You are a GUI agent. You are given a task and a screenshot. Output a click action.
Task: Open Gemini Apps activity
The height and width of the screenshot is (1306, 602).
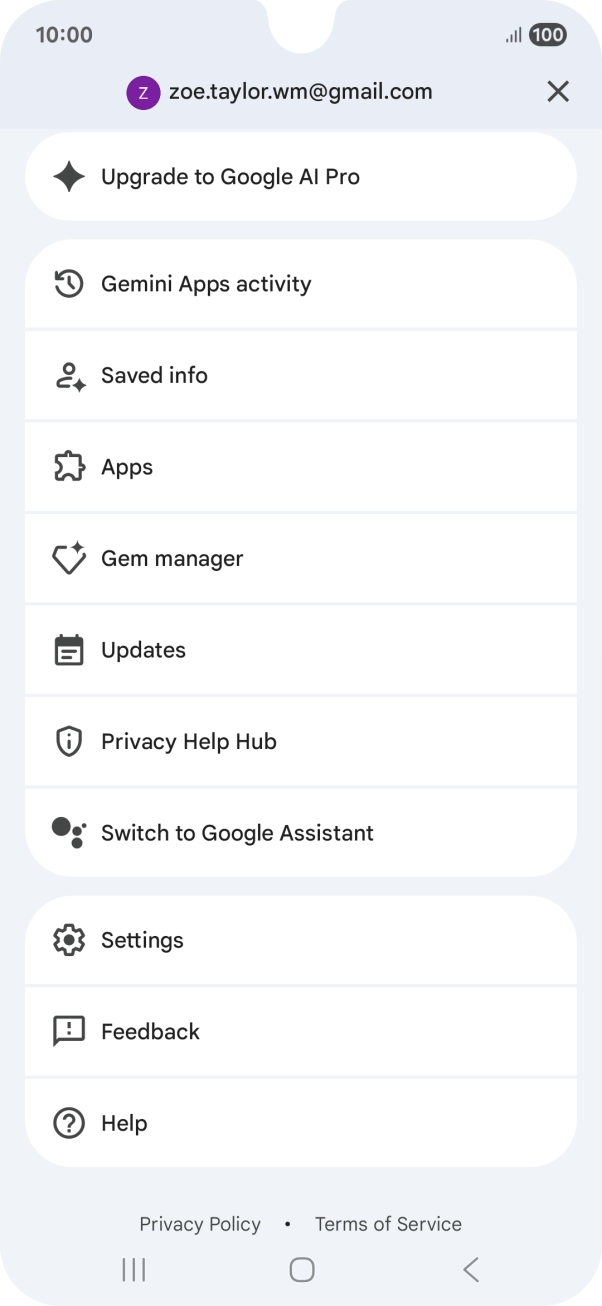[300, 284]
